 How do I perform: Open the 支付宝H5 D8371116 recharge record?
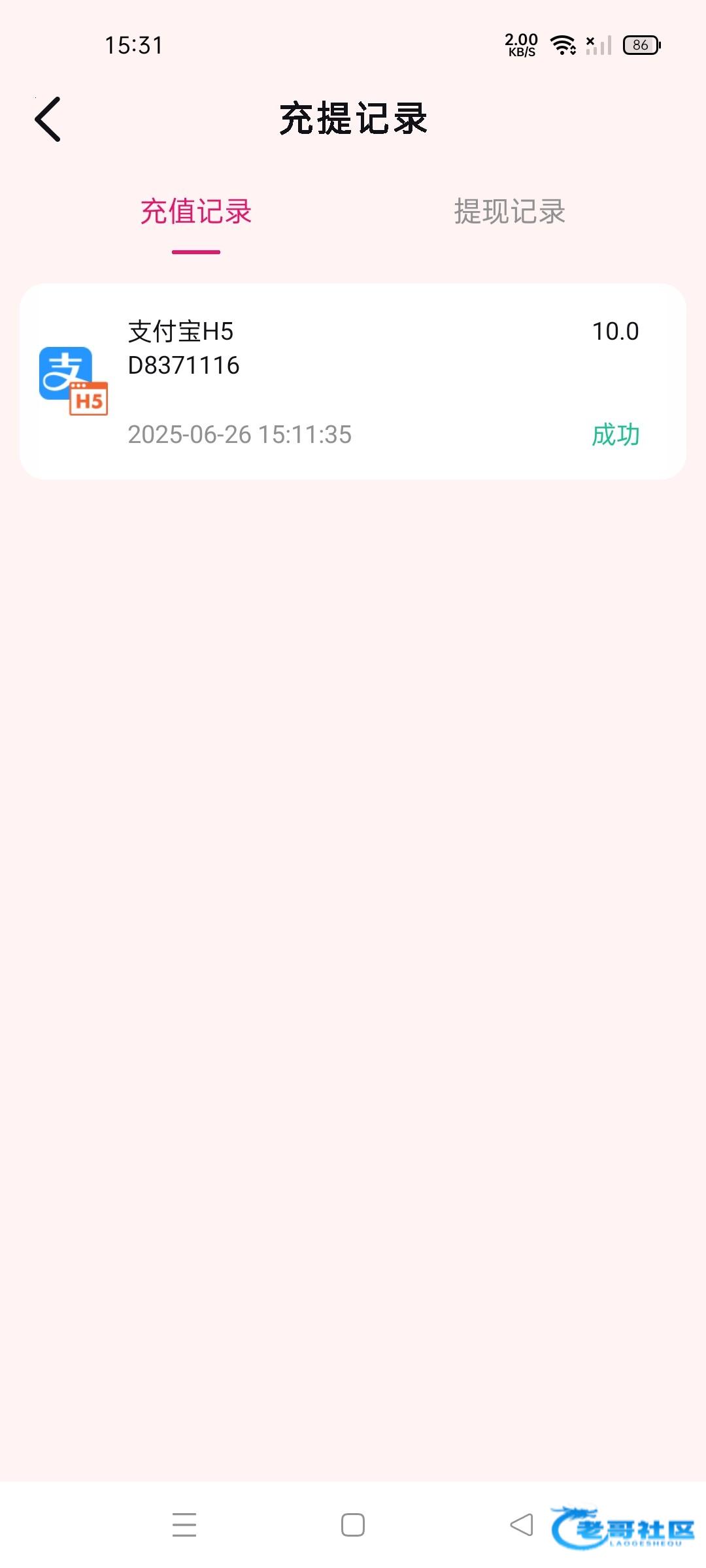(353, 382)
